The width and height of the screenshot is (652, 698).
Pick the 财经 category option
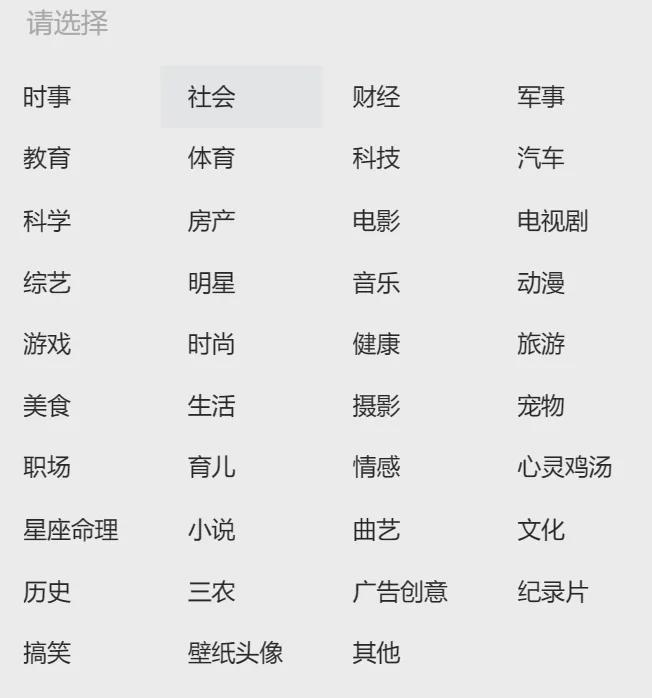[x=376, y=97]
